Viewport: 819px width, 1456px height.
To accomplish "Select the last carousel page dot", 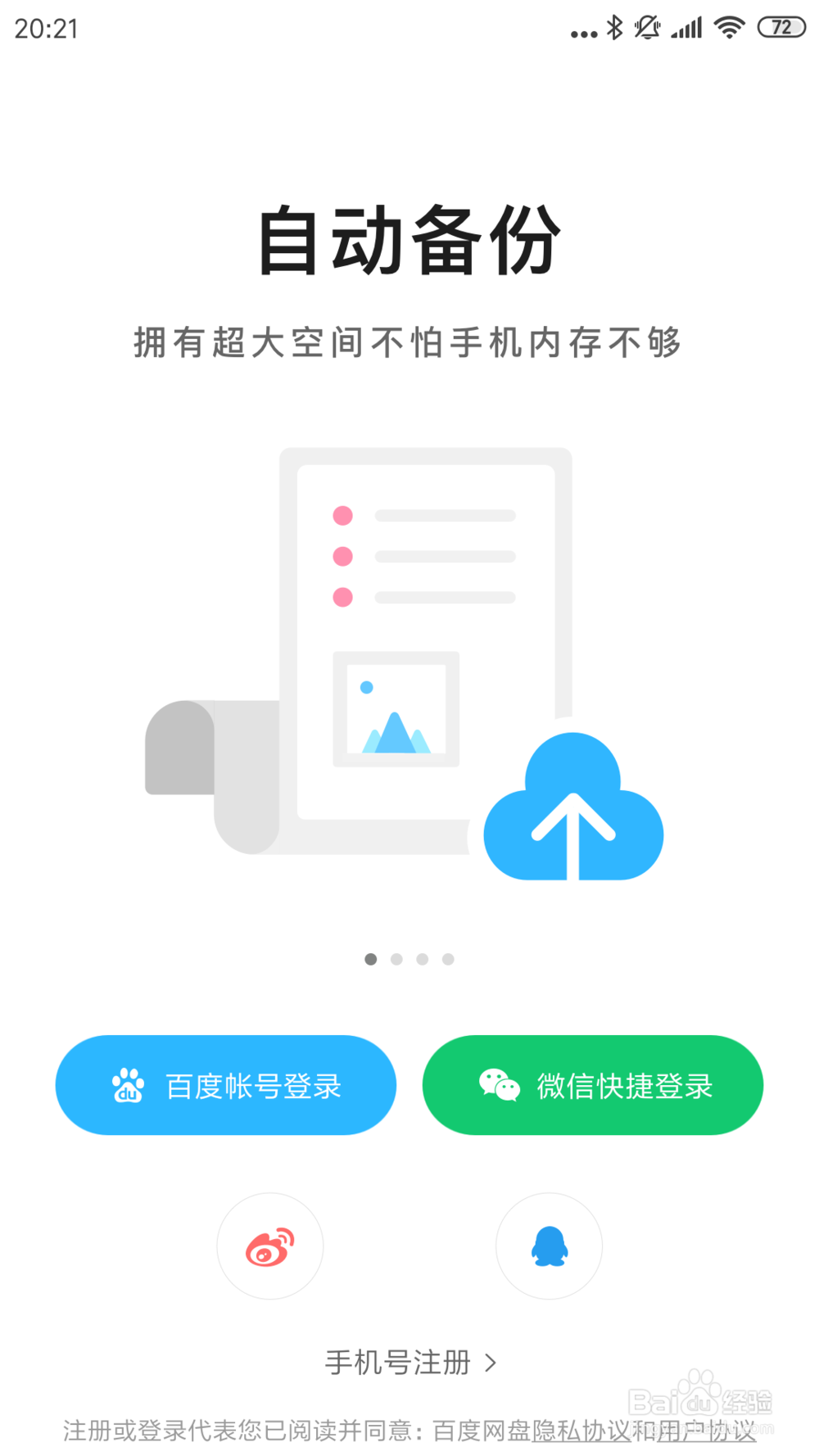I will click(447, 959).
